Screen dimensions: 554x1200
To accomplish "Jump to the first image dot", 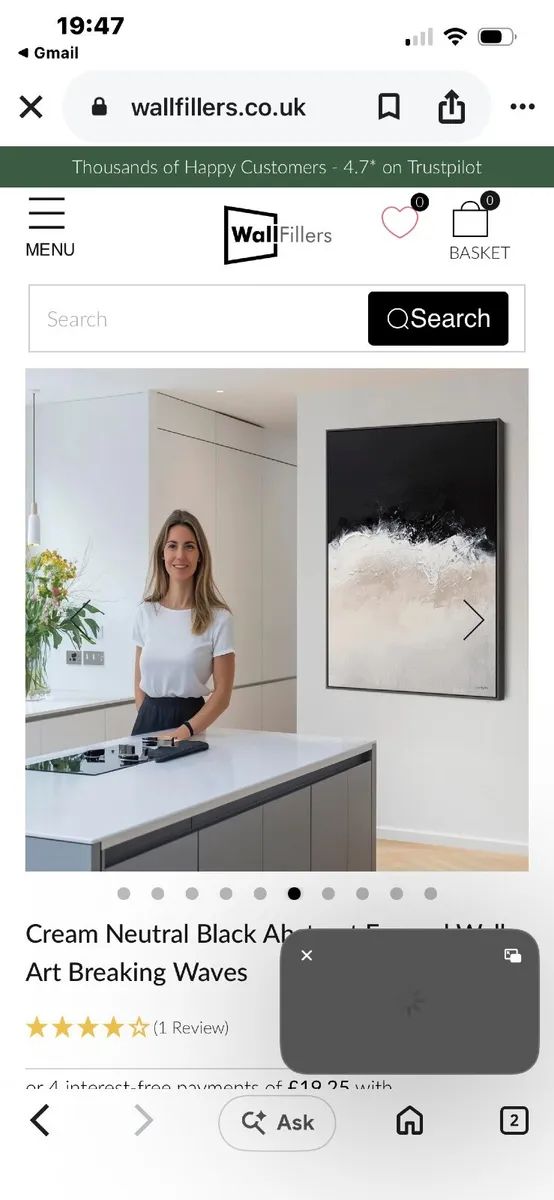I will point(124,893).
